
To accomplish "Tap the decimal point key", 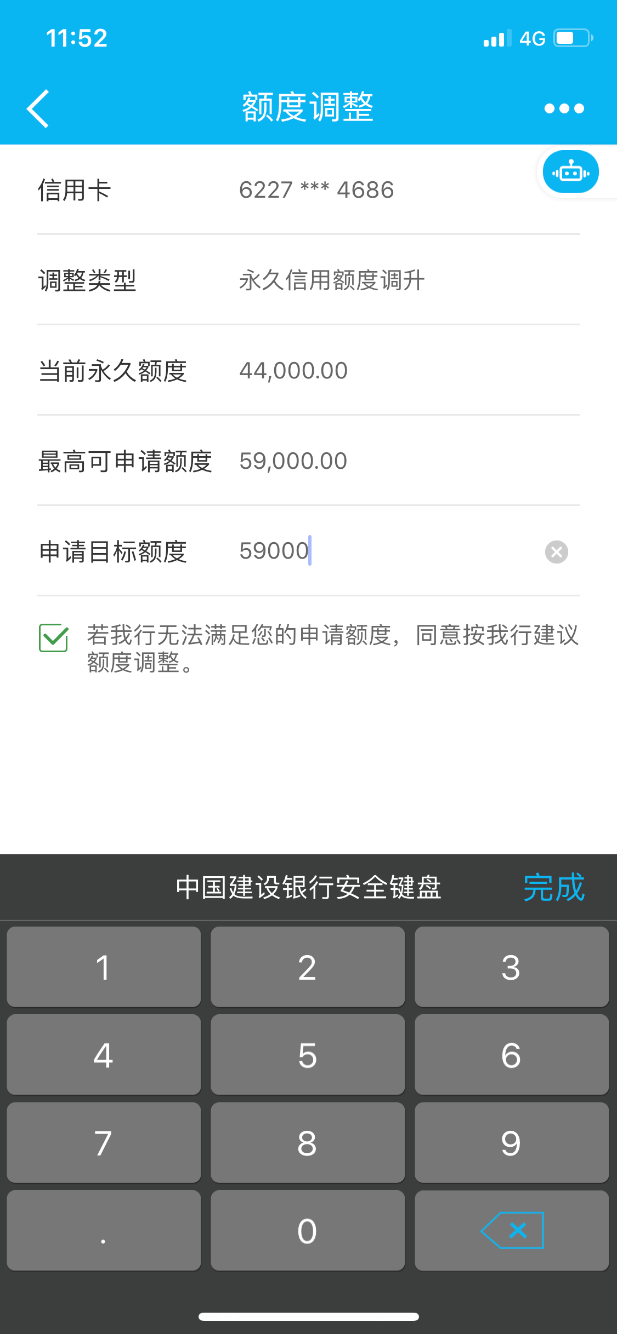I will point(103,1230).
